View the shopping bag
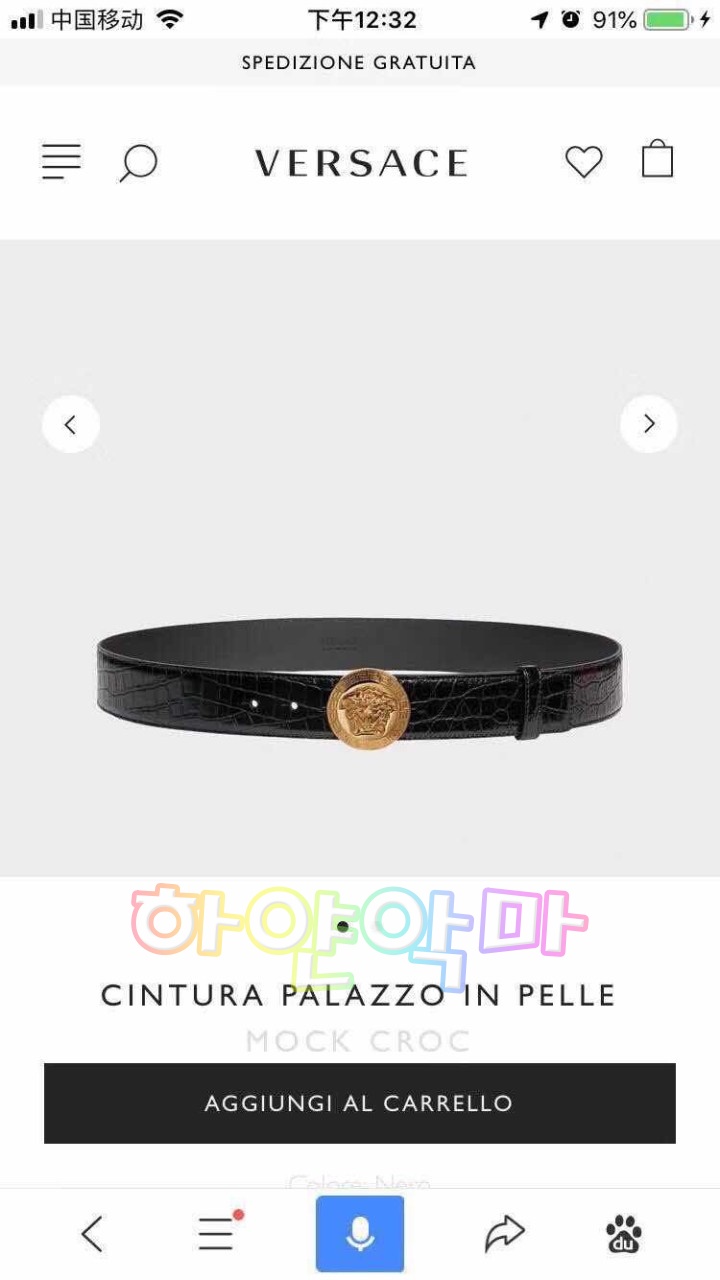The width and height of the screenshot is (720, 1280). coord(657,160)
